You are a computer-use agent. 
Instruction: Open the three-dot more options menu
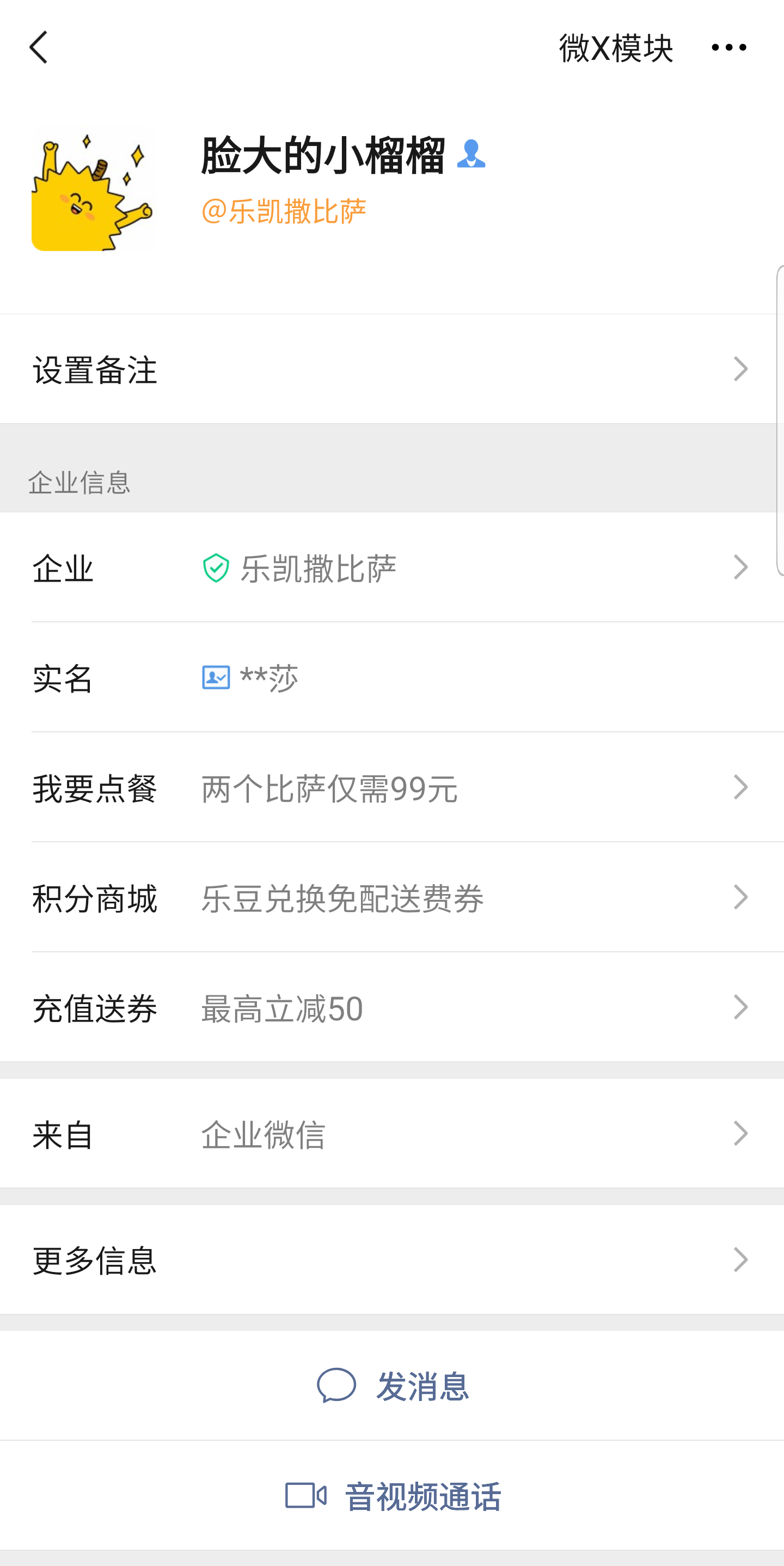[728, 47]
